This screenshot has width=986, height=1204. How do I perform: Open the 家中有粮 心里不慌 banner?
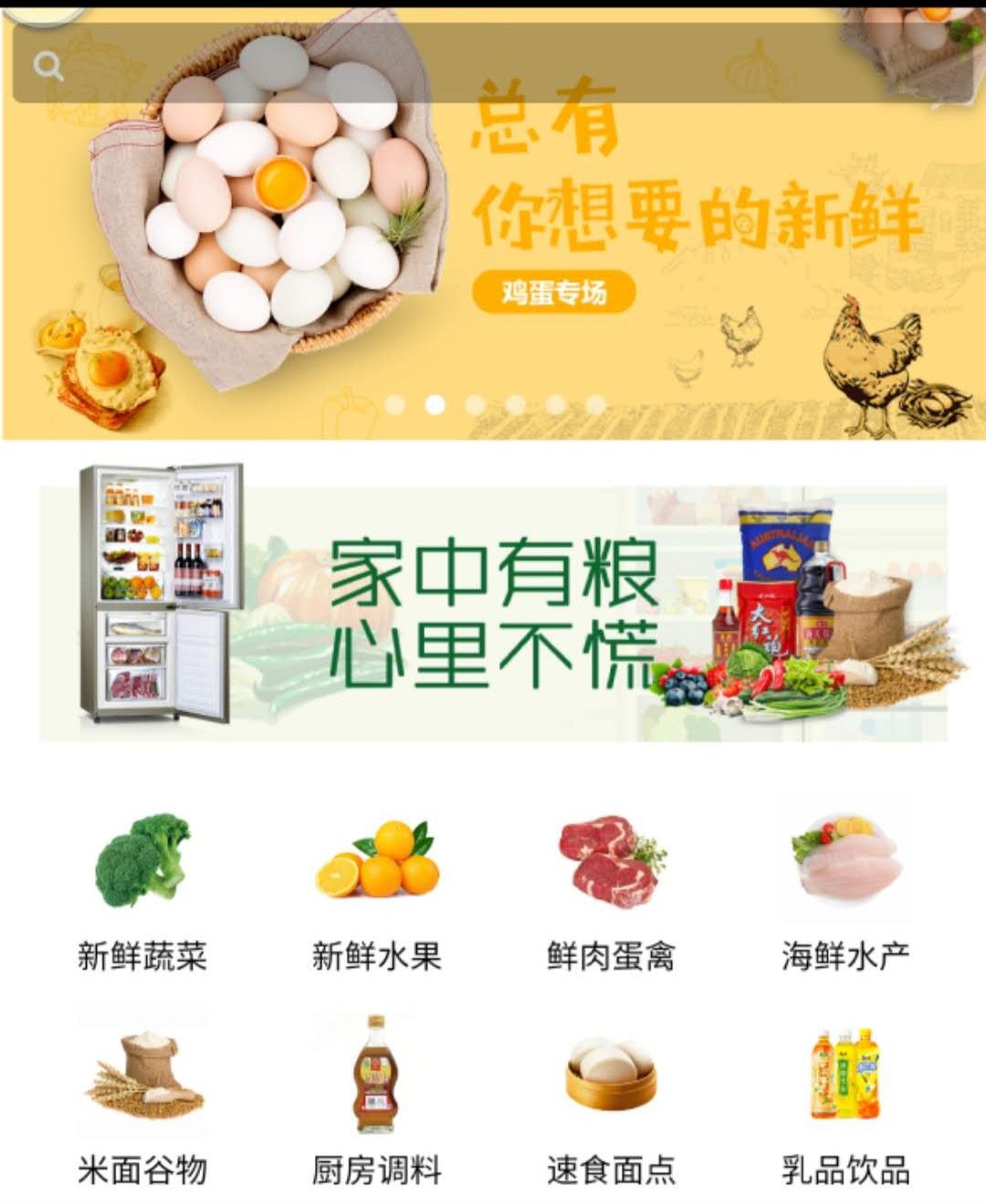click(493, 612)
